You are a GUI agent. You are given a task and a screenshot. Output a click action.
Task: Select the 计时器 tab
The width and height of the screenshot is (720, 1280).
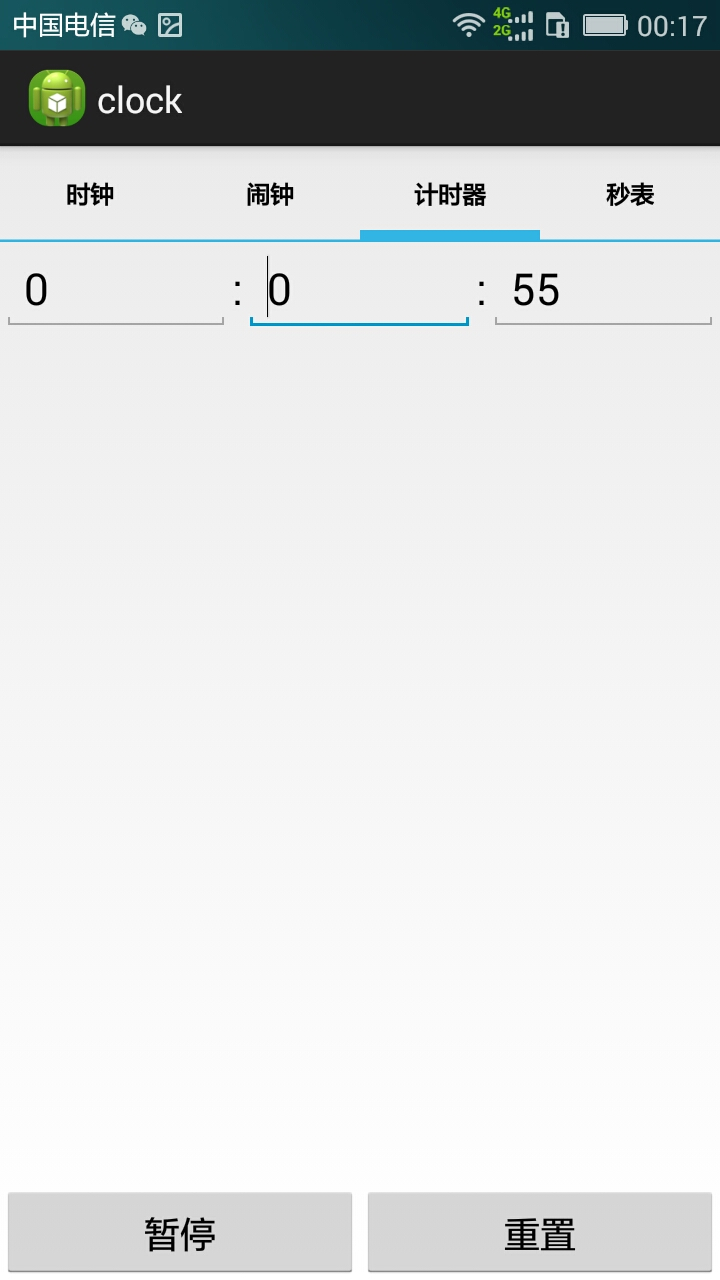click(x=450, y=194)
